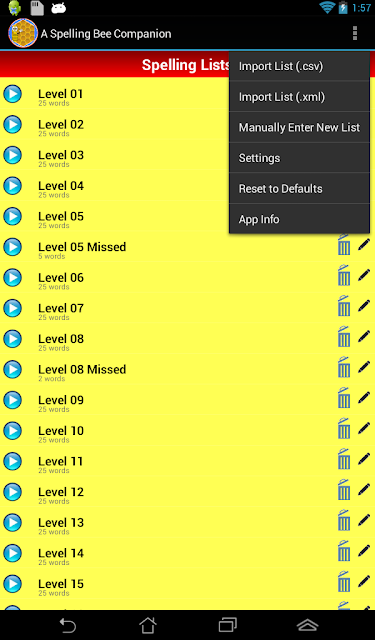Viewport: 375px width, 640px height.
Task: Select Reset to Defaults
Action: (300, 189)
